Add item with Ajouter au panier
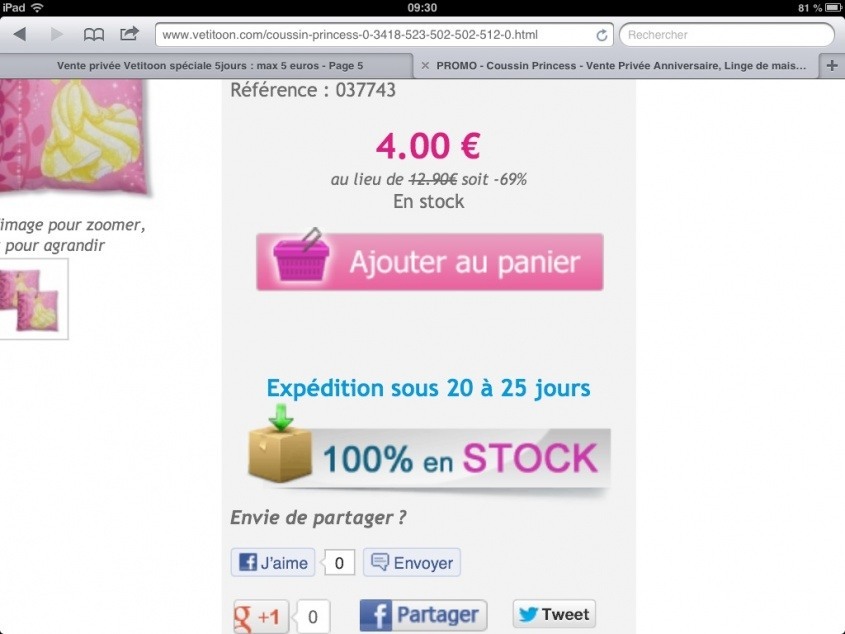 (430, 262)
